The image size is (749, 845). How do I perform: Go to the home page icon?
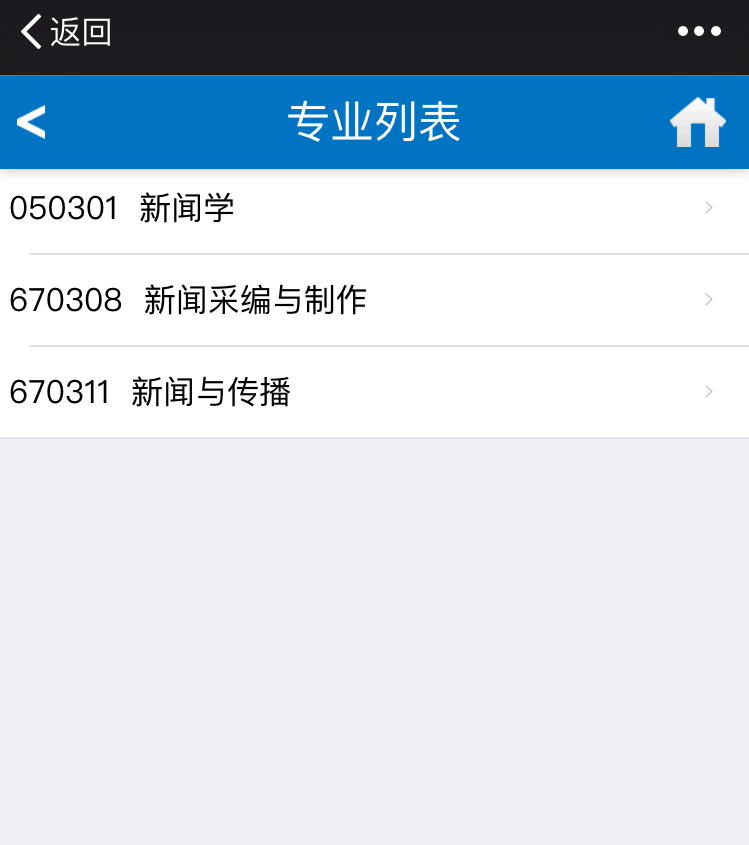(x=697, y=123)
